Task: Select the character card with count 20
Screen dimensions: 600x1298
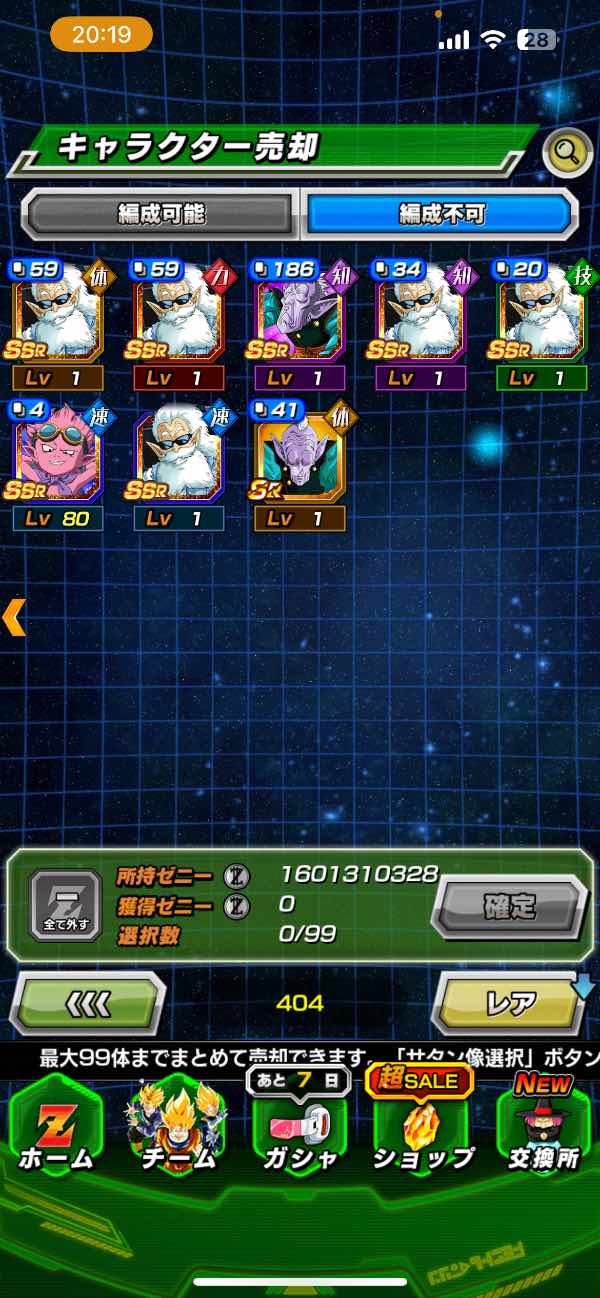Action: [x=541, y=318]
